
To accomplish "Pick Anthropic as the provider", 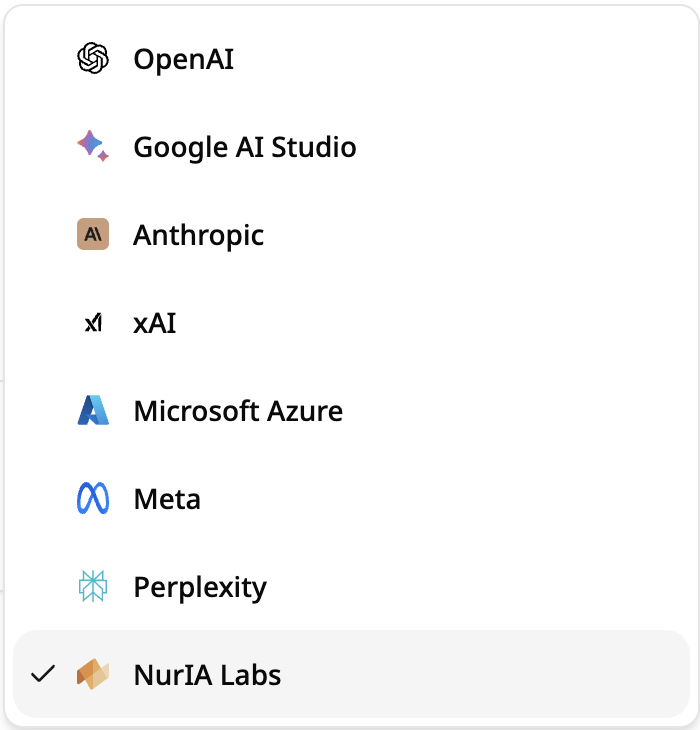I will (x=198, y=236).
